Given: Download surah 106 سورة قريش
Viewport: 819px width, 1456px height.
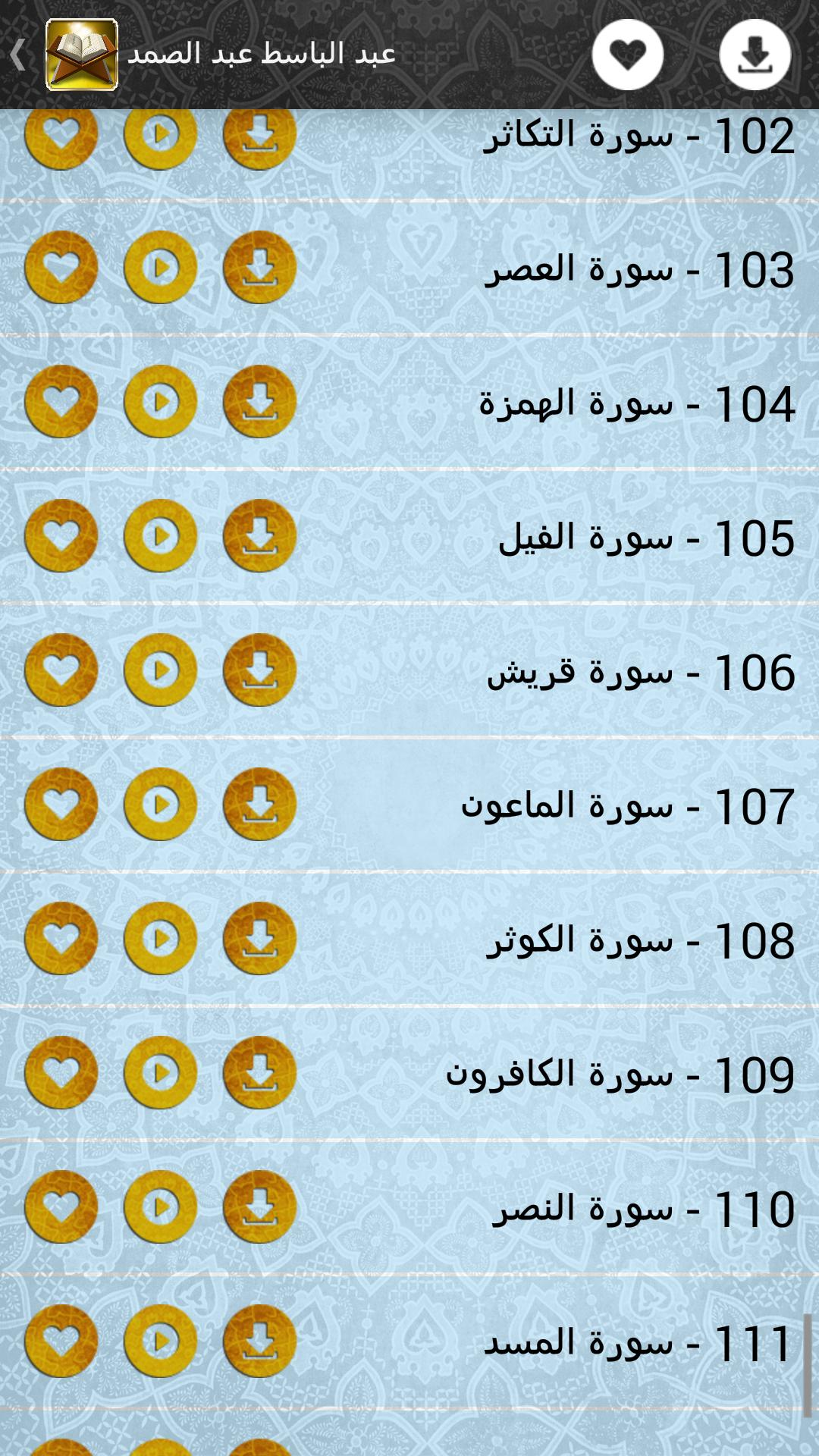Looking at the screenshot, I should click(259, 670).
